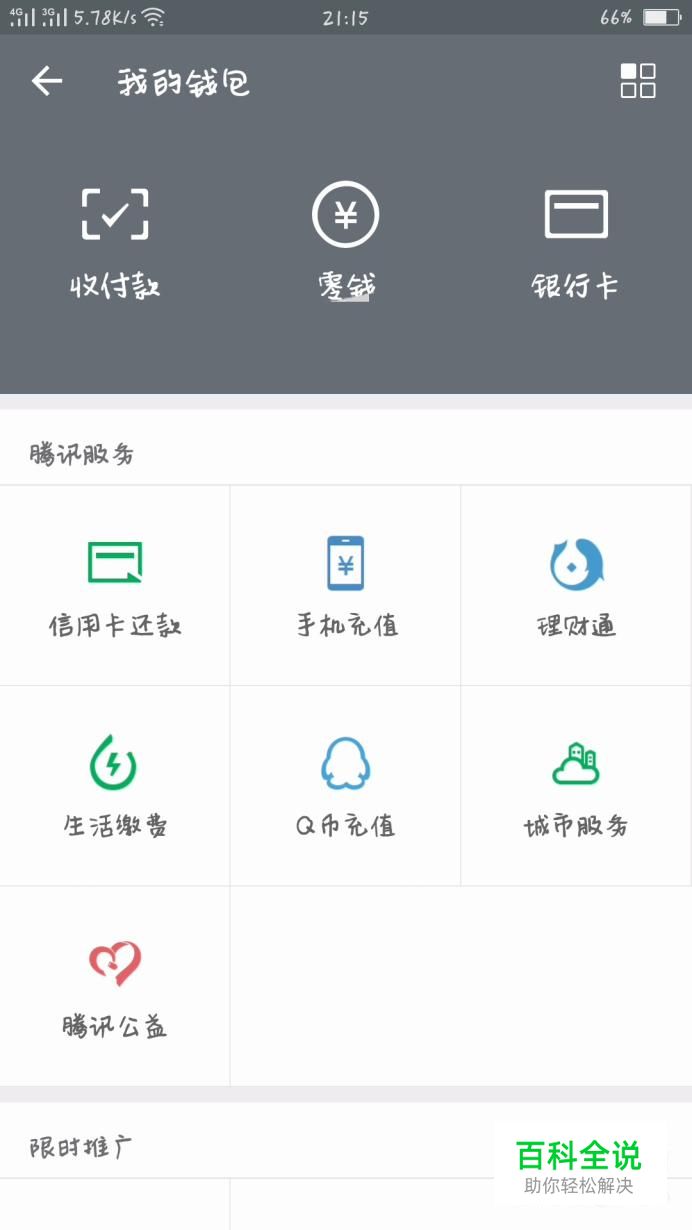The image size is (692, 1230).
Task: Go back from 我的钱包
Action: (47, 81)
